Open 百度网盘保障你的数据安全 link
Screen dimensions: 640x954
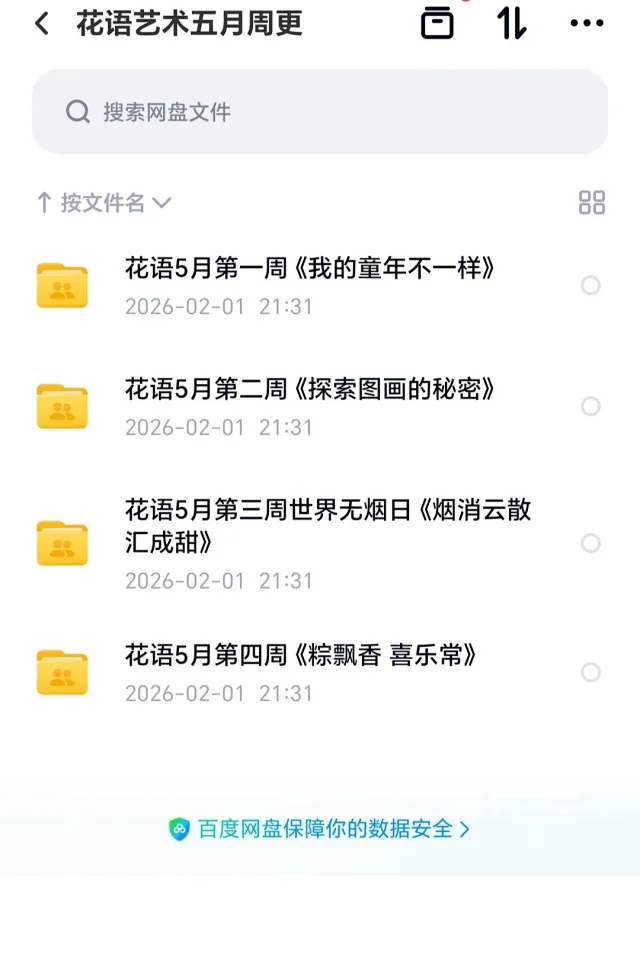coord(320,829)
